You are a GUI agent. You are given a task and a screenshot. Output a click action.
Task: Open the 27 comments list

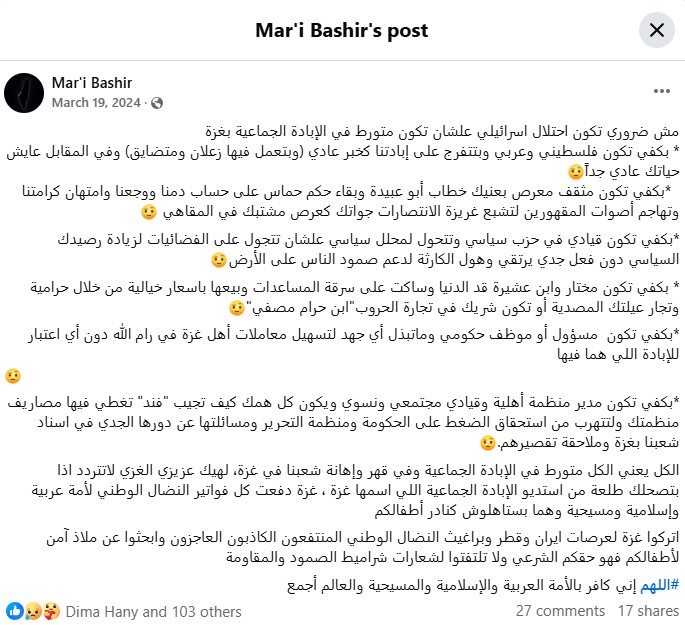coord(560,610)
